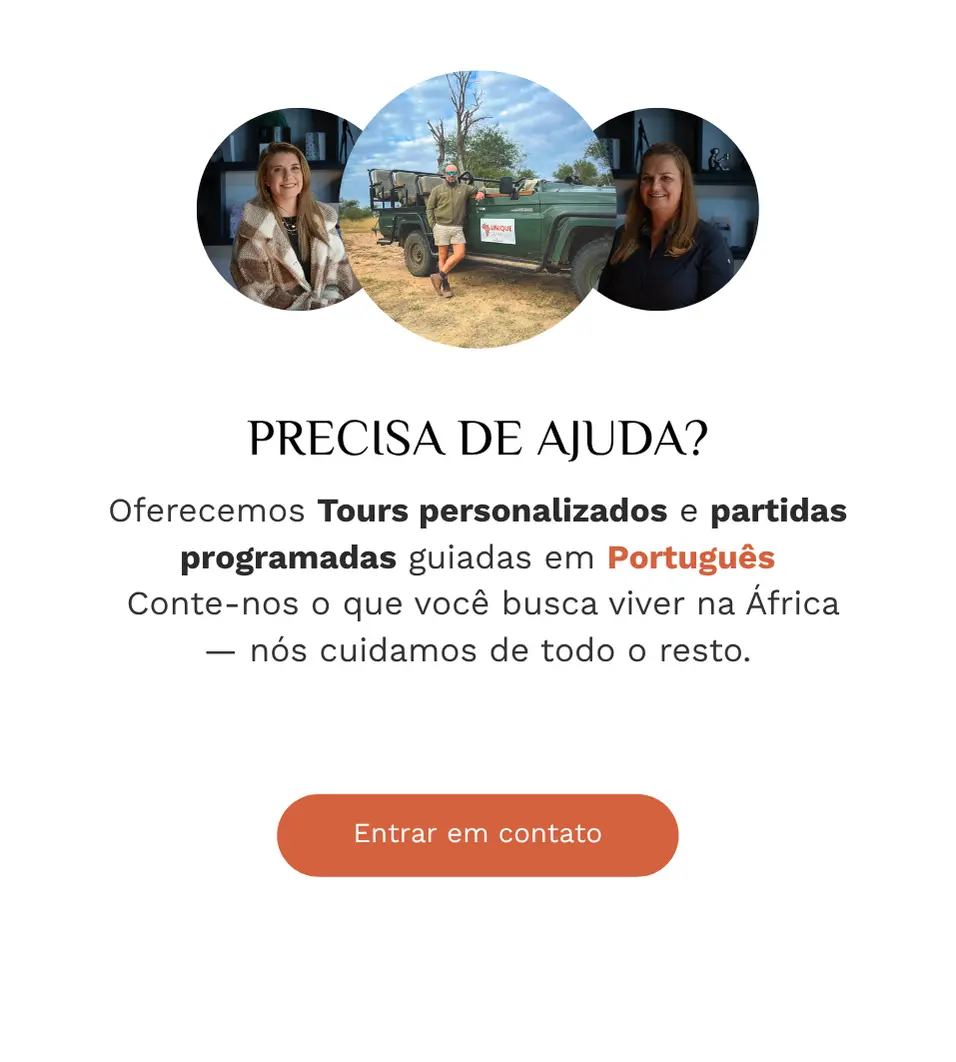
Task: Tap the Entrar em contato button
Action: (477, 835)
